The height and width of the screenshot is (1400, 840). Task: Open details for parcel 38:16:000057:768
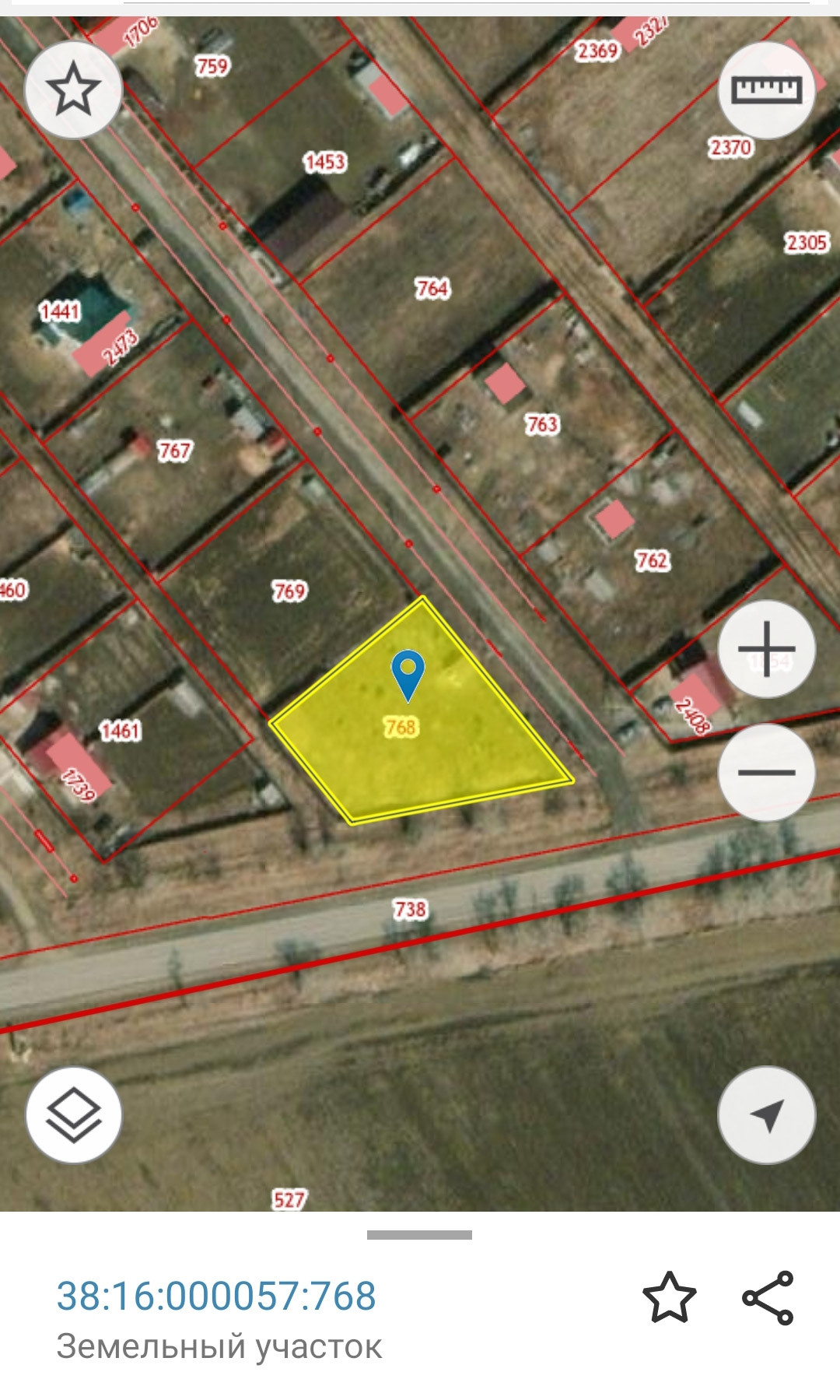[x=216, y=1296]
